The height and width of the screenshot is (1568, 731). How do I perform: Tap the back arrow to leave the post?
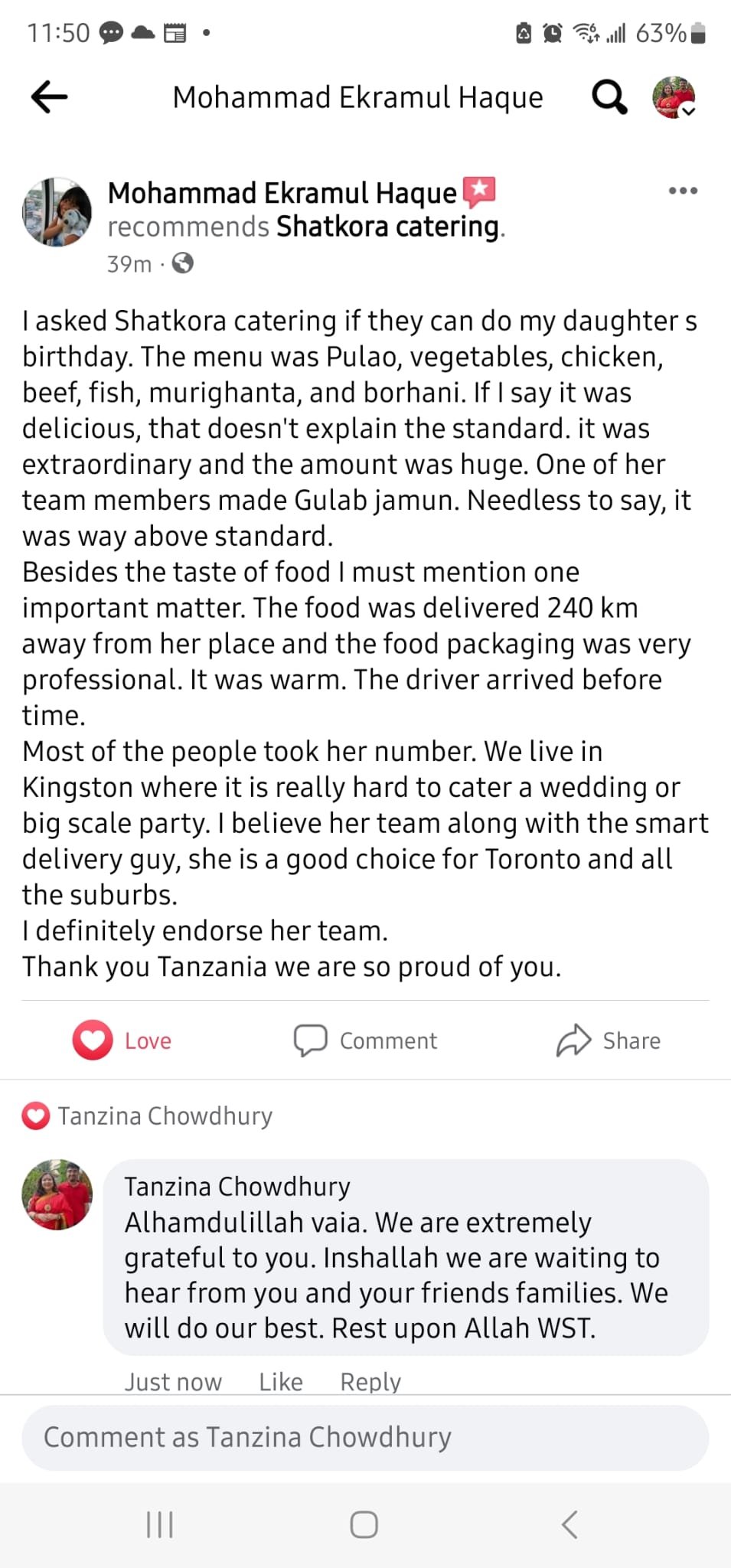coord(48,96)
